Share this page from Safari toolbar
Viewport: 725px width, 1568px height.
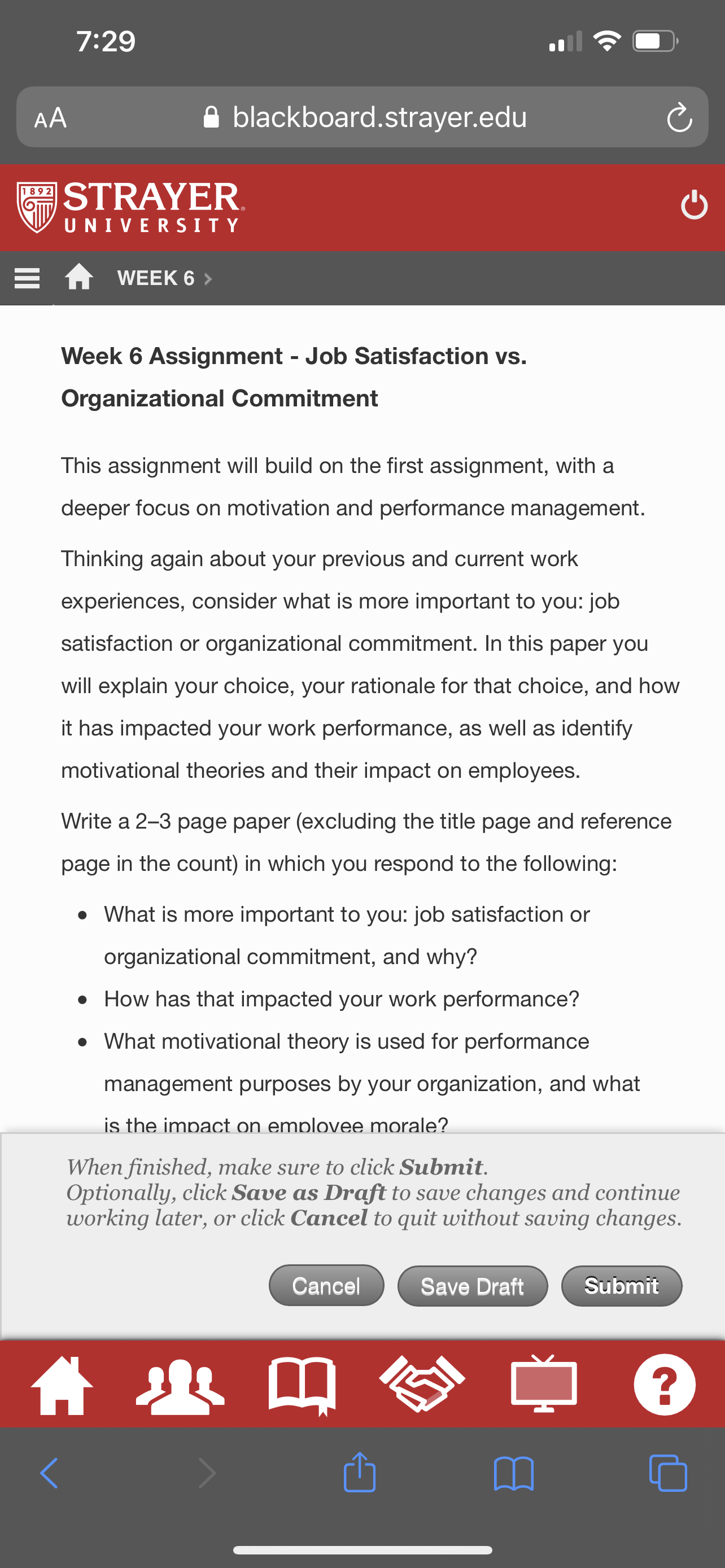(x=360, y=1472)
